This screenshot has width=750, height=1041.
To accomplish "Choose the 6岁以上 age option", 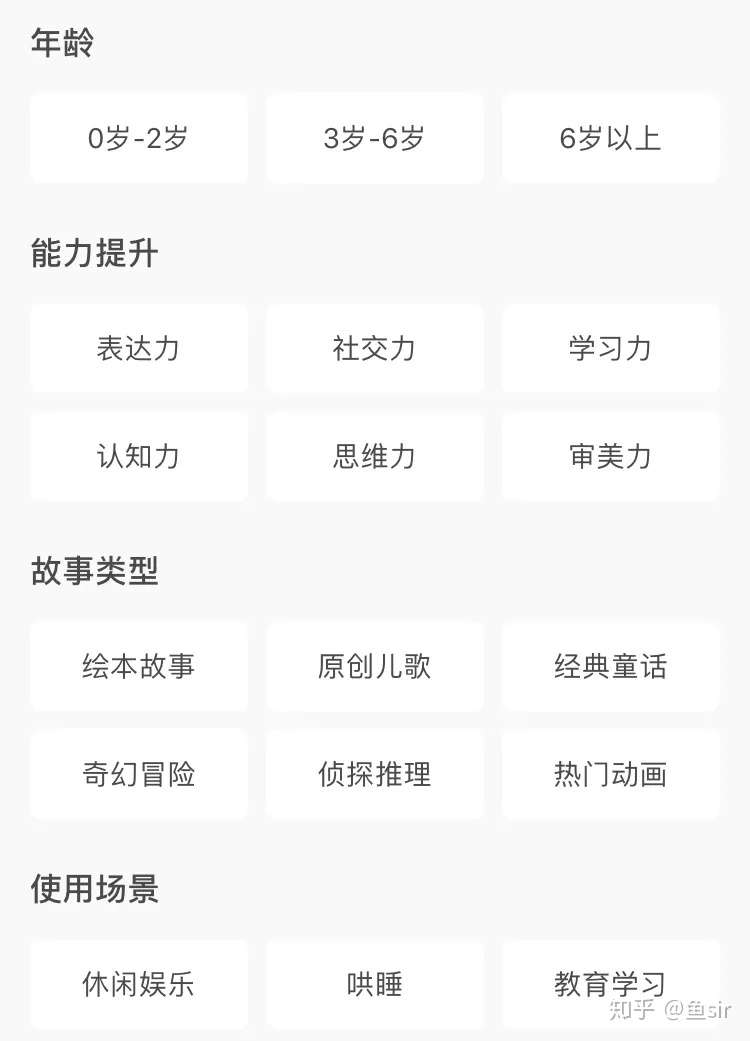I will [611, 138].
